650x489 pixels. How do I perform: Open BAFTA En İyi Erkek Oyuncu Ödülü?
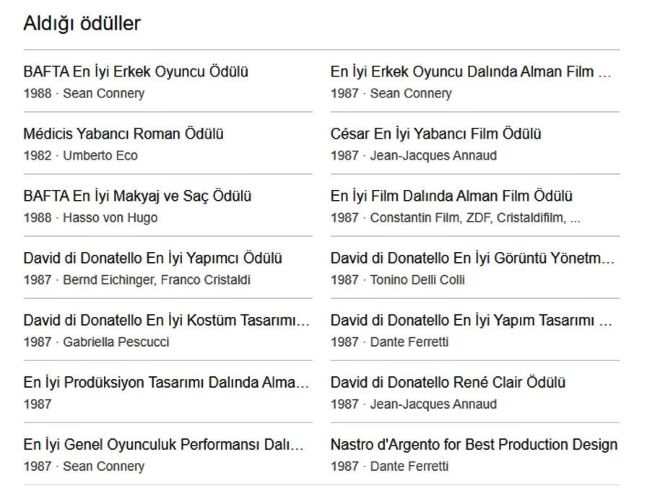pos(135,72)
